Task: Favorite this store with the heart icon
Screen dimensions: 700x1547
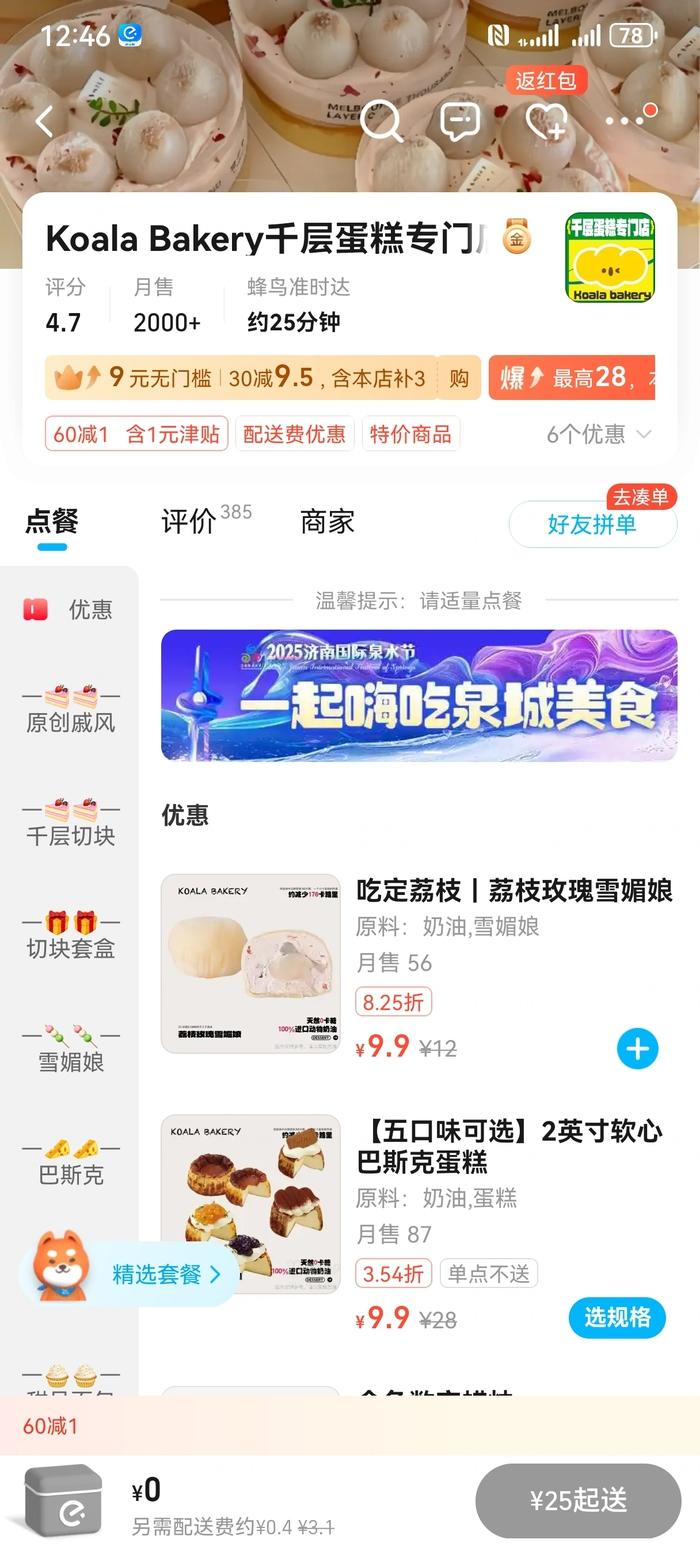Action: pyautogui.click(x=546, y=122)
